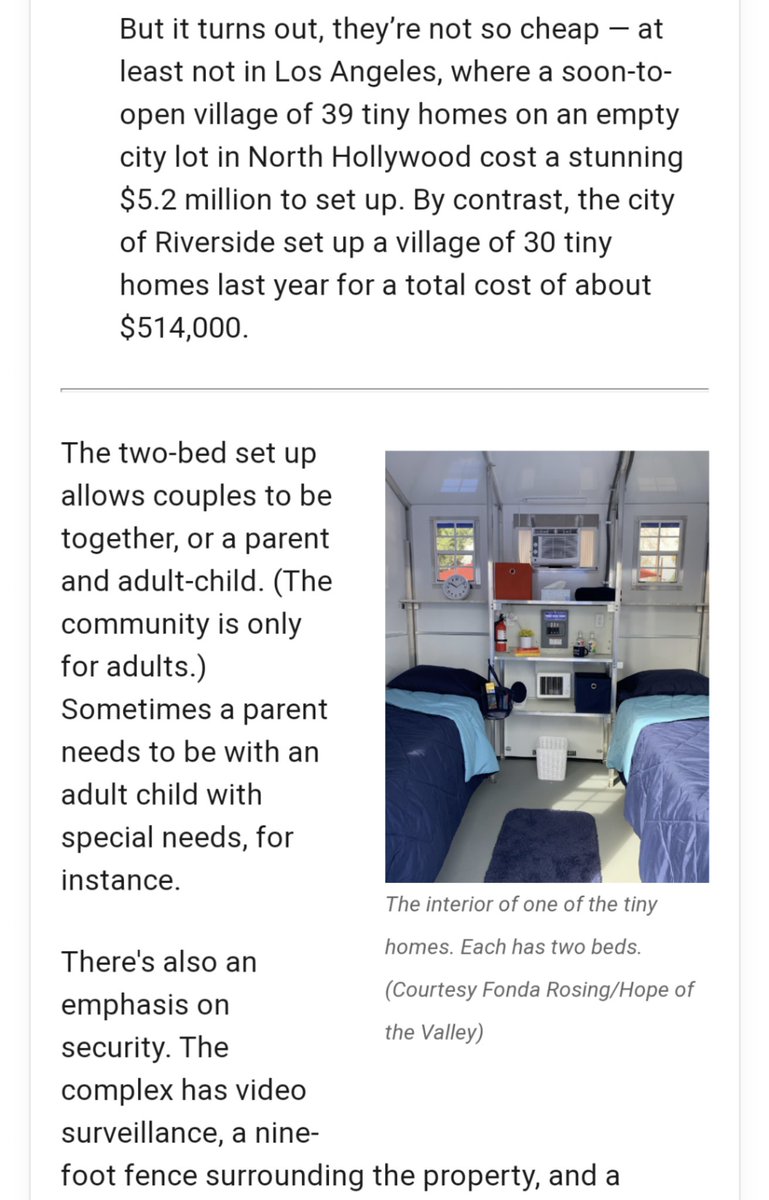Open the tiny home interior photo

coord(547,666)
